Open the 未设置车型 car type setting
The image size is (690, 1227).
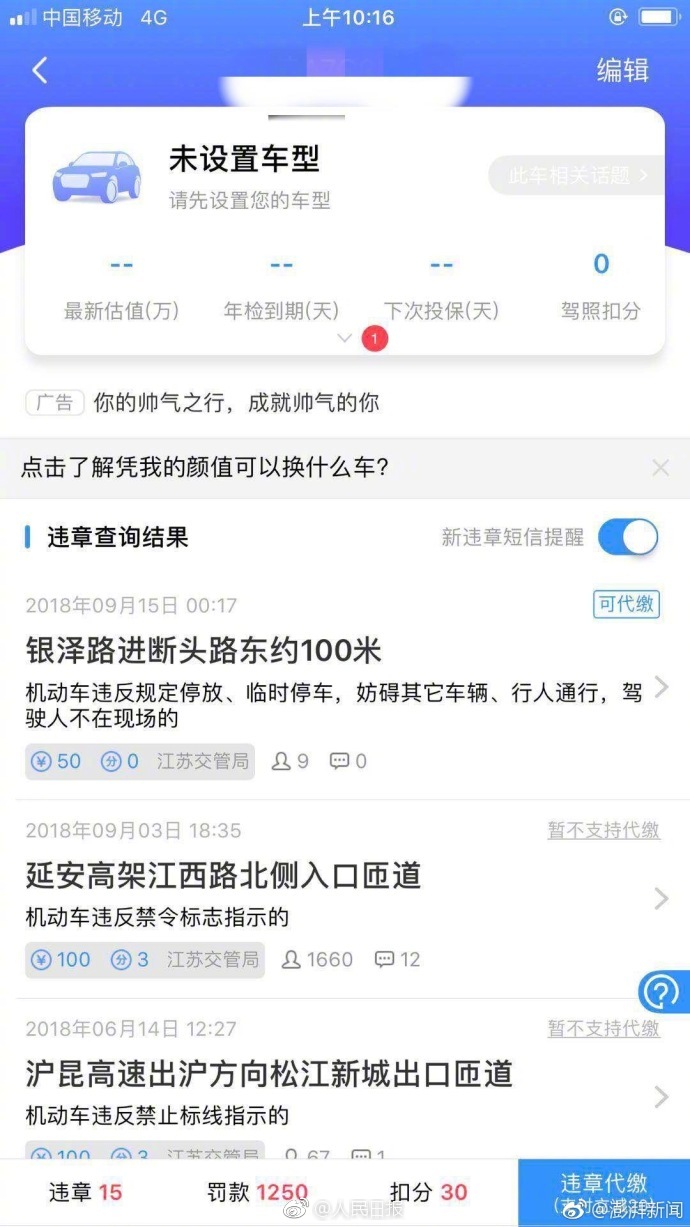[244, 159]
